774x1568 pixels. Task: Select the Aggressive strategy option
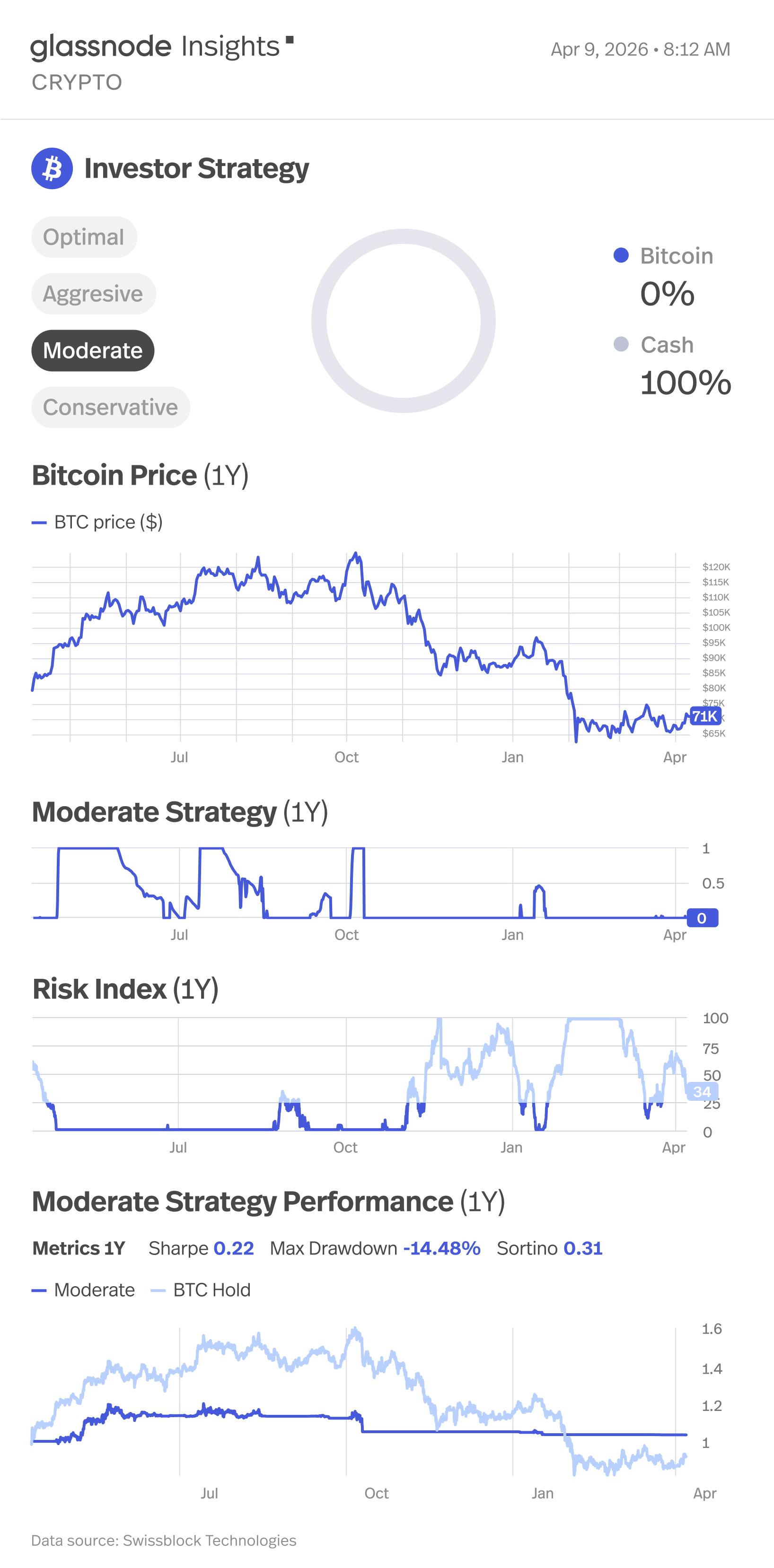coord(93,293)
